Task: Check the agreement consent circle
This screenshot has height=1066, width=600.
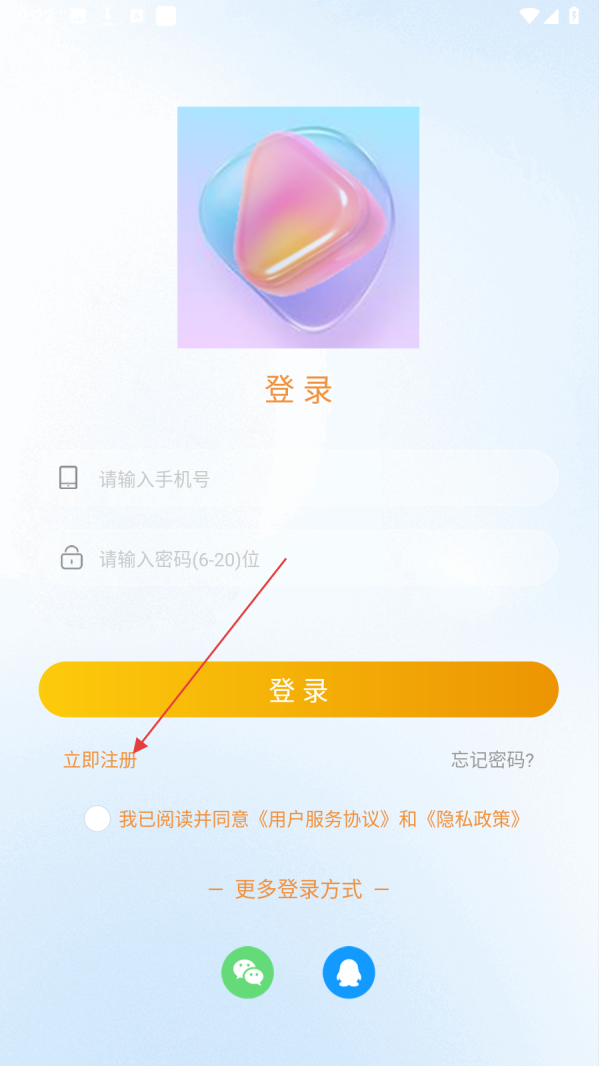Action: tap(97, 819)
